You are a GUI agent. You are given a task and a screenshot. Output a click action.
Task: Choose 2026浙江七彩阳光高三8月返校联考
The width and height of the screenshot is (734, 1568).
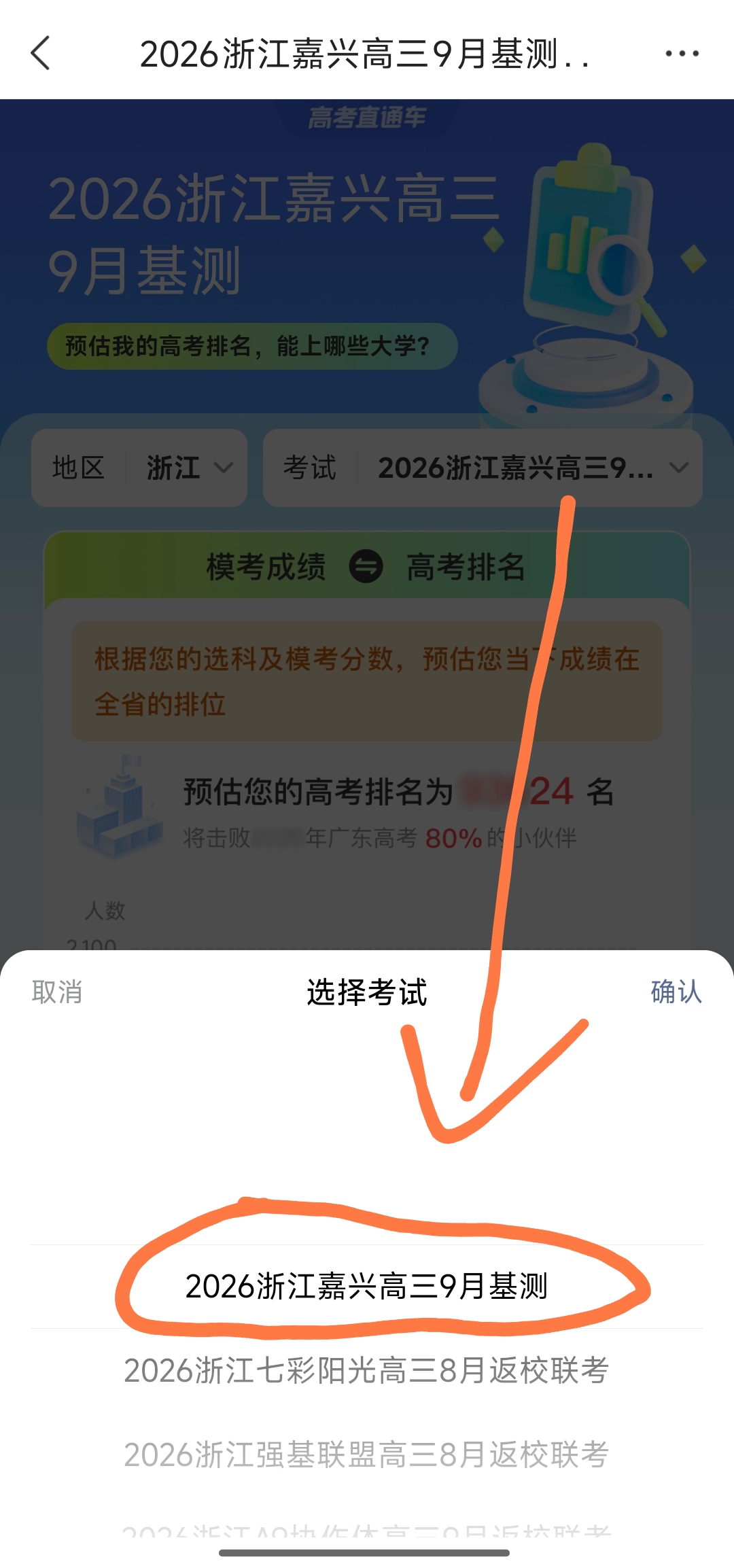[x=366, y=1370]
